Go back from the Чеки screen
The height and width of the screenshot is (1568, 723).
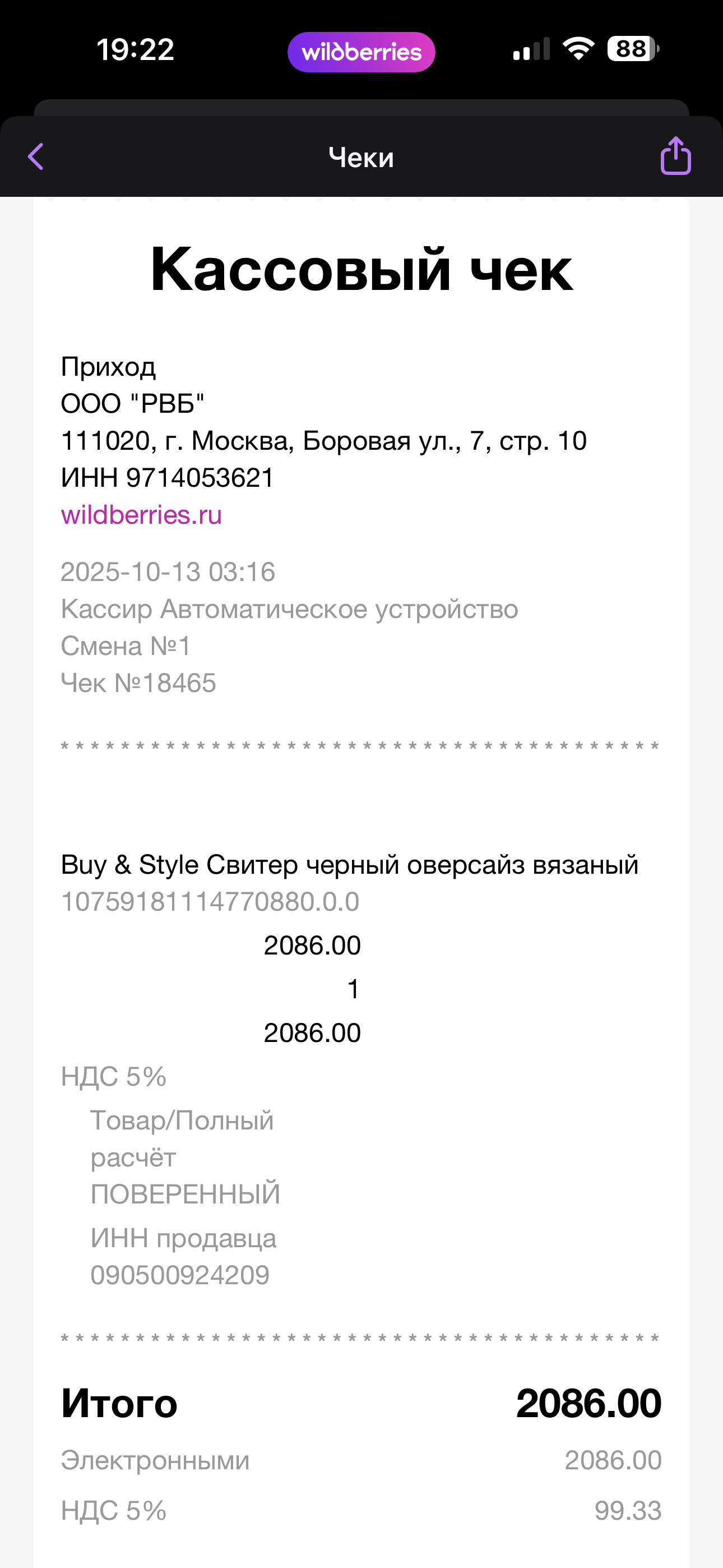pyautogui.click(x=36, y=156)
